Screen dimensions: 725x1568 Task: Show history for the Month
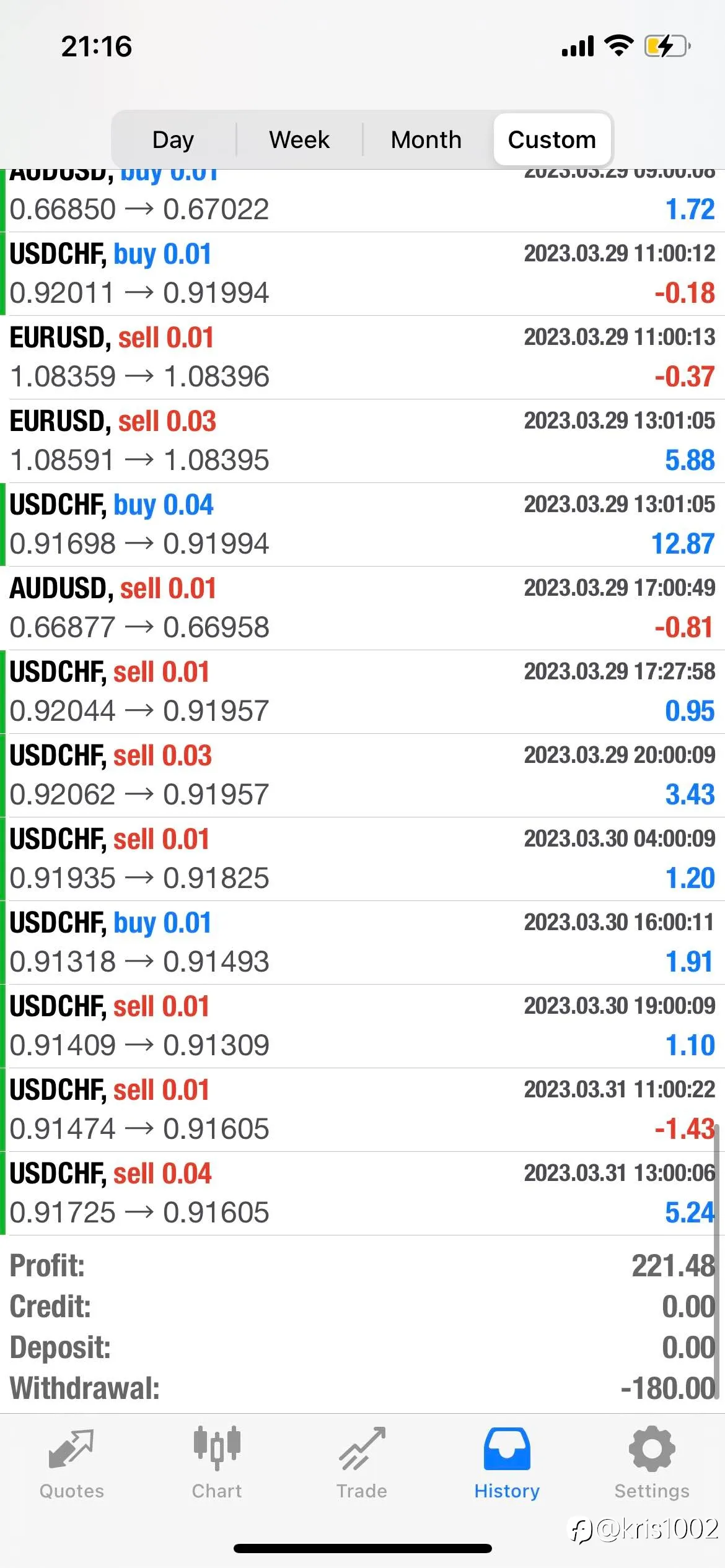426,139
